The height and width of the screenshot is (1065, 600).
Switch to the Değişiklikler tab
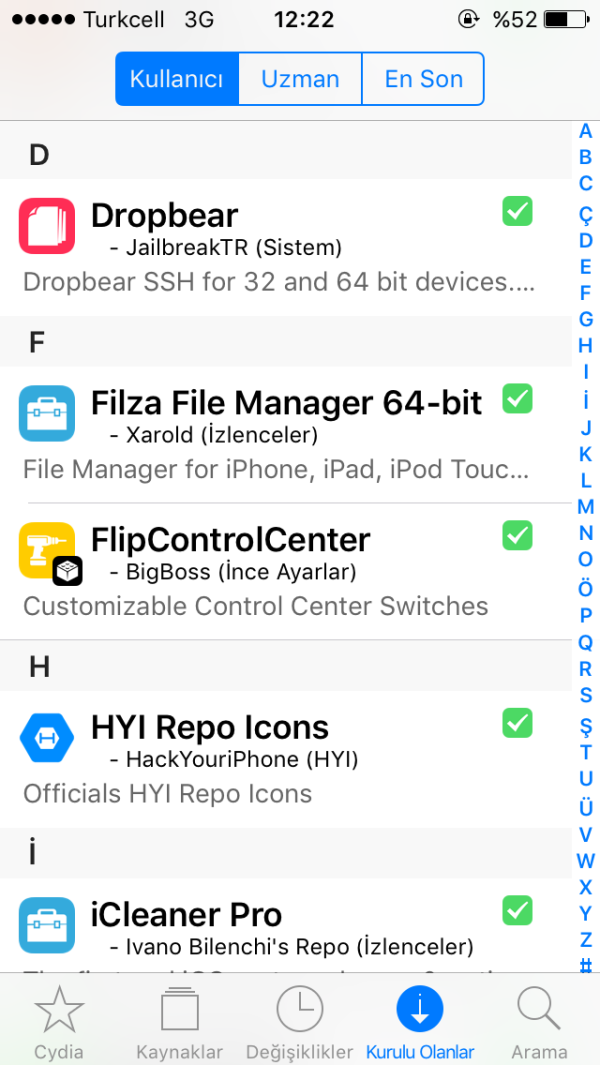point(300,1022)
